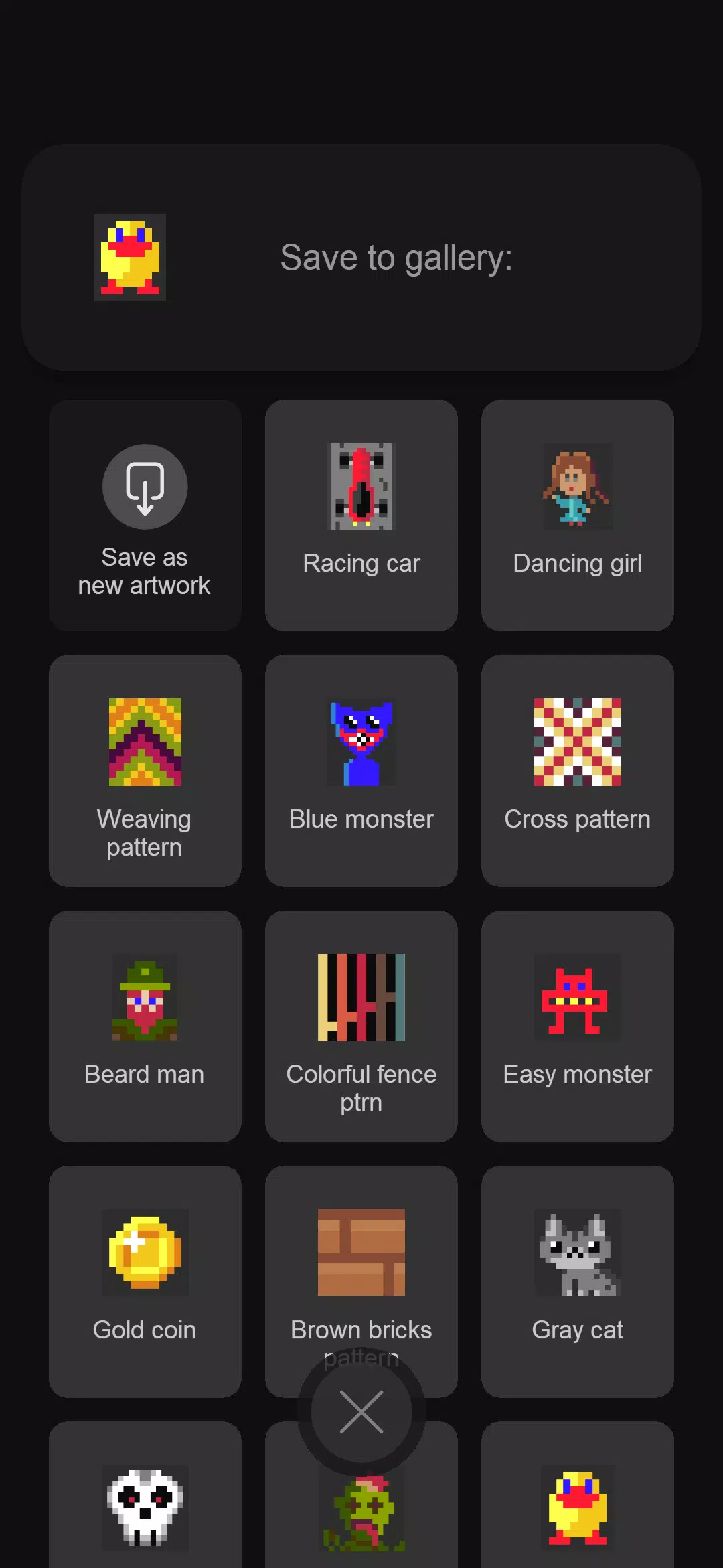Pick the Easy monster tile
This screenshot has height=1568, width=723.
click(x=577, y=1026)
